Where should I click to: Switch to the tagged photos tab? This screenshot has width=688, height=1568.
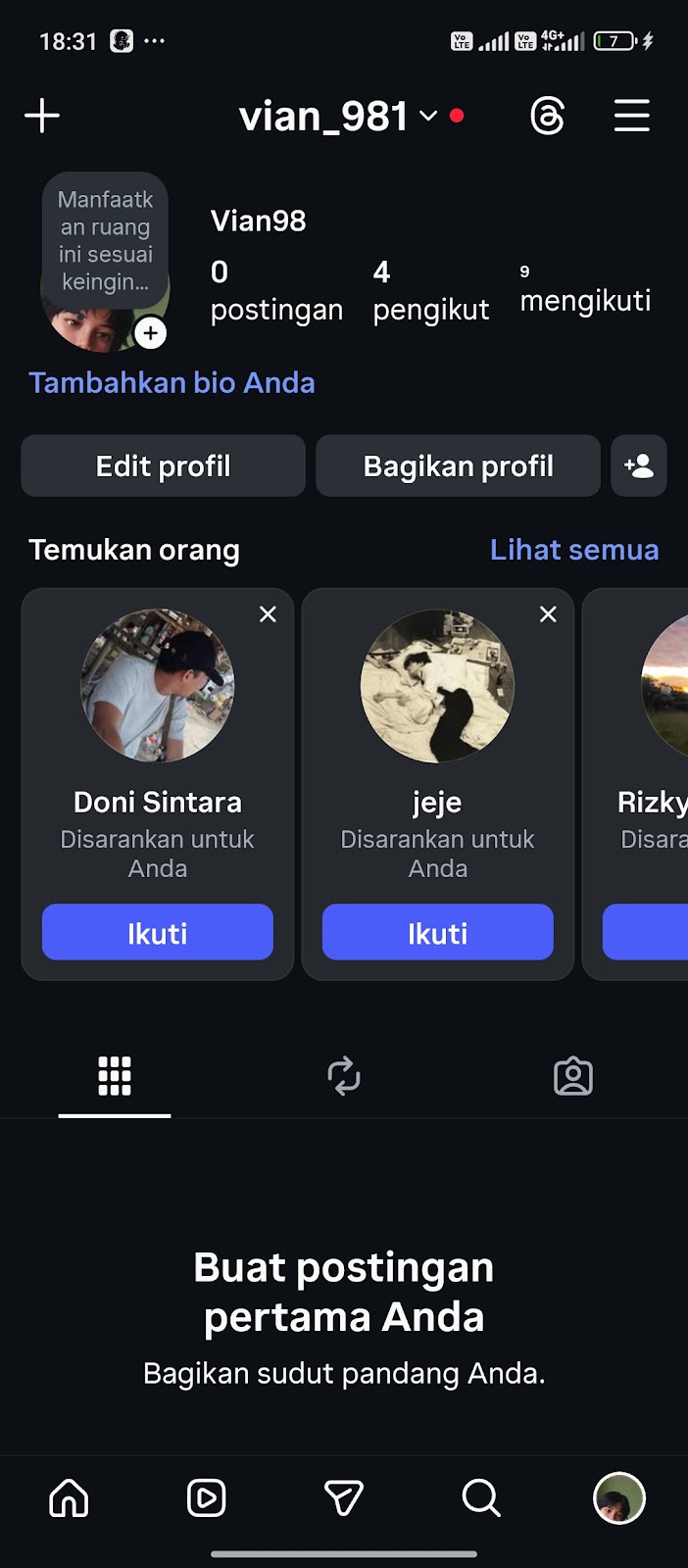(573, 1076)
